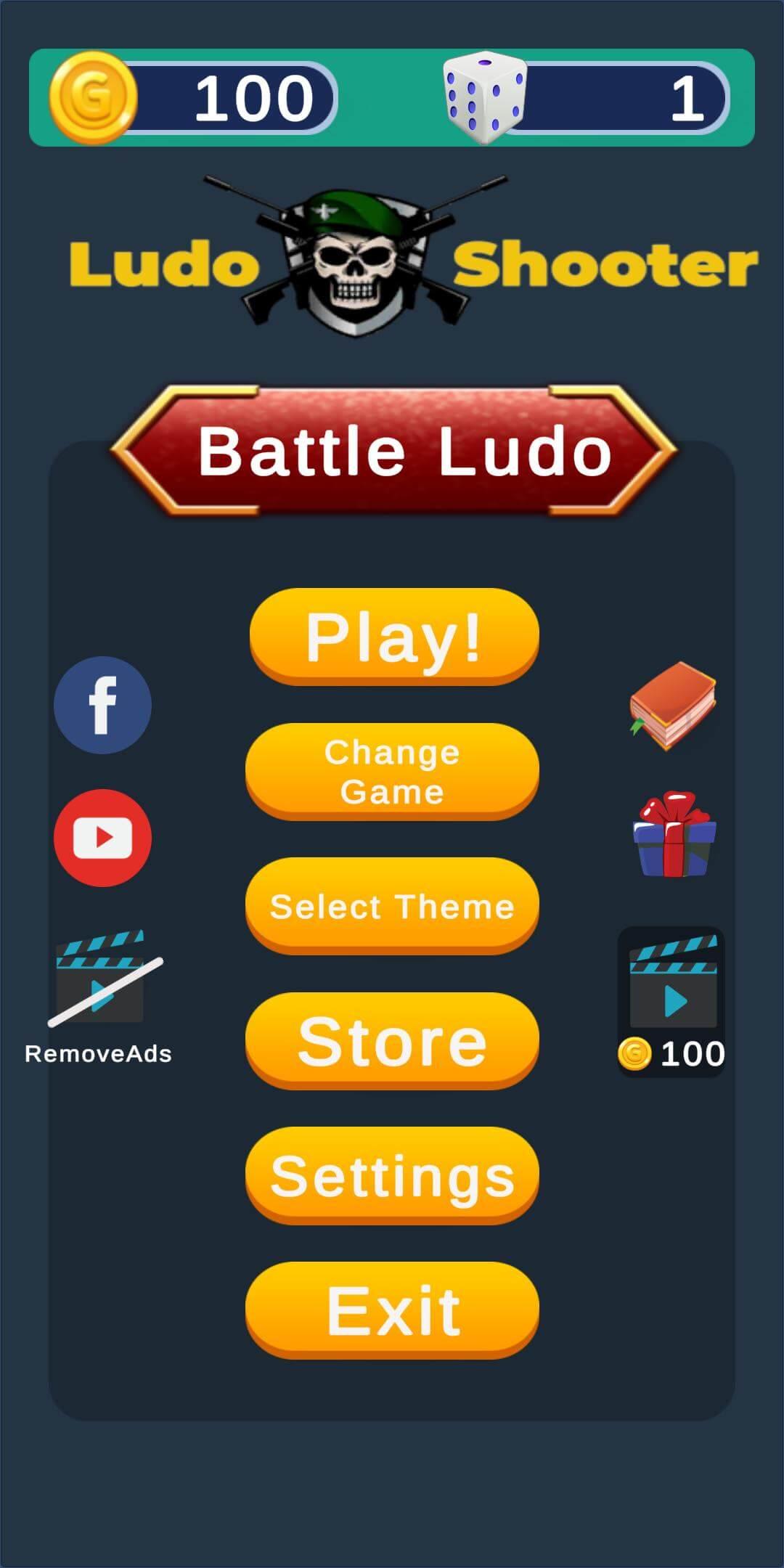Open the Facebook page

102,705
